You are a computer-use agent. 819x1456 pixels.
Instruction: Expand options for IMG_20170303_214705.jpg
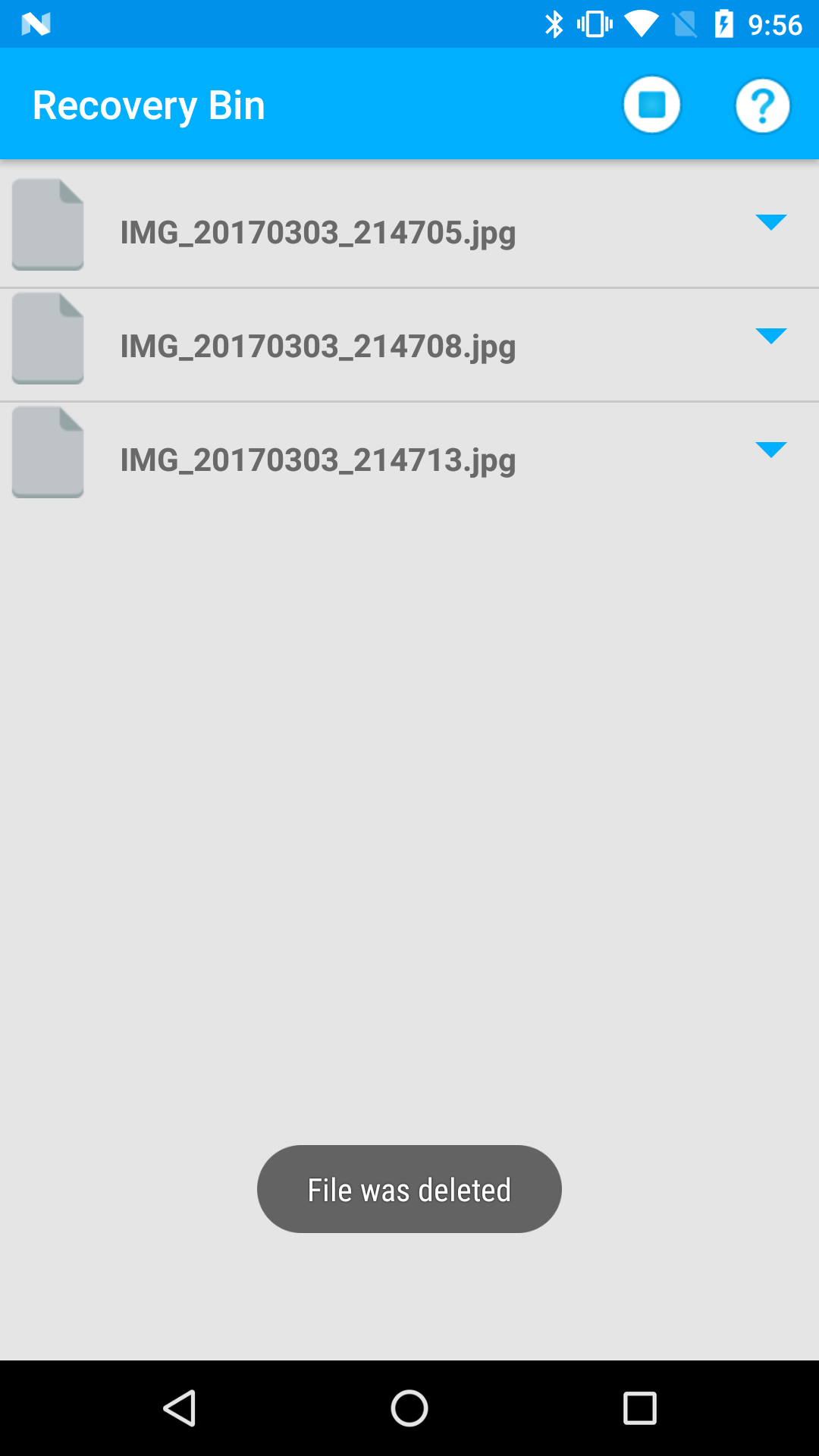(771, 222)
